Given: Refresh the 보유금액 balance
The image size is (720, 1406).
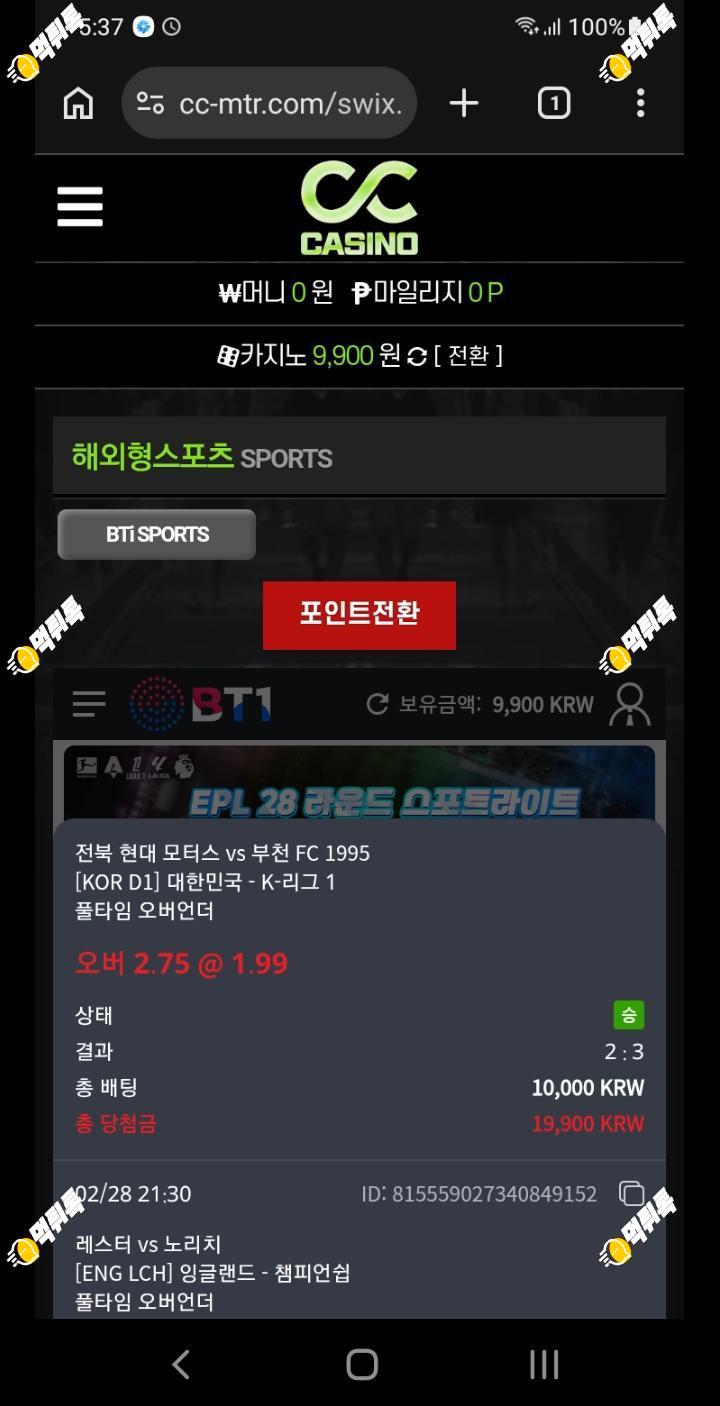Looking at the screenshot, I should [x=378, y=704].
